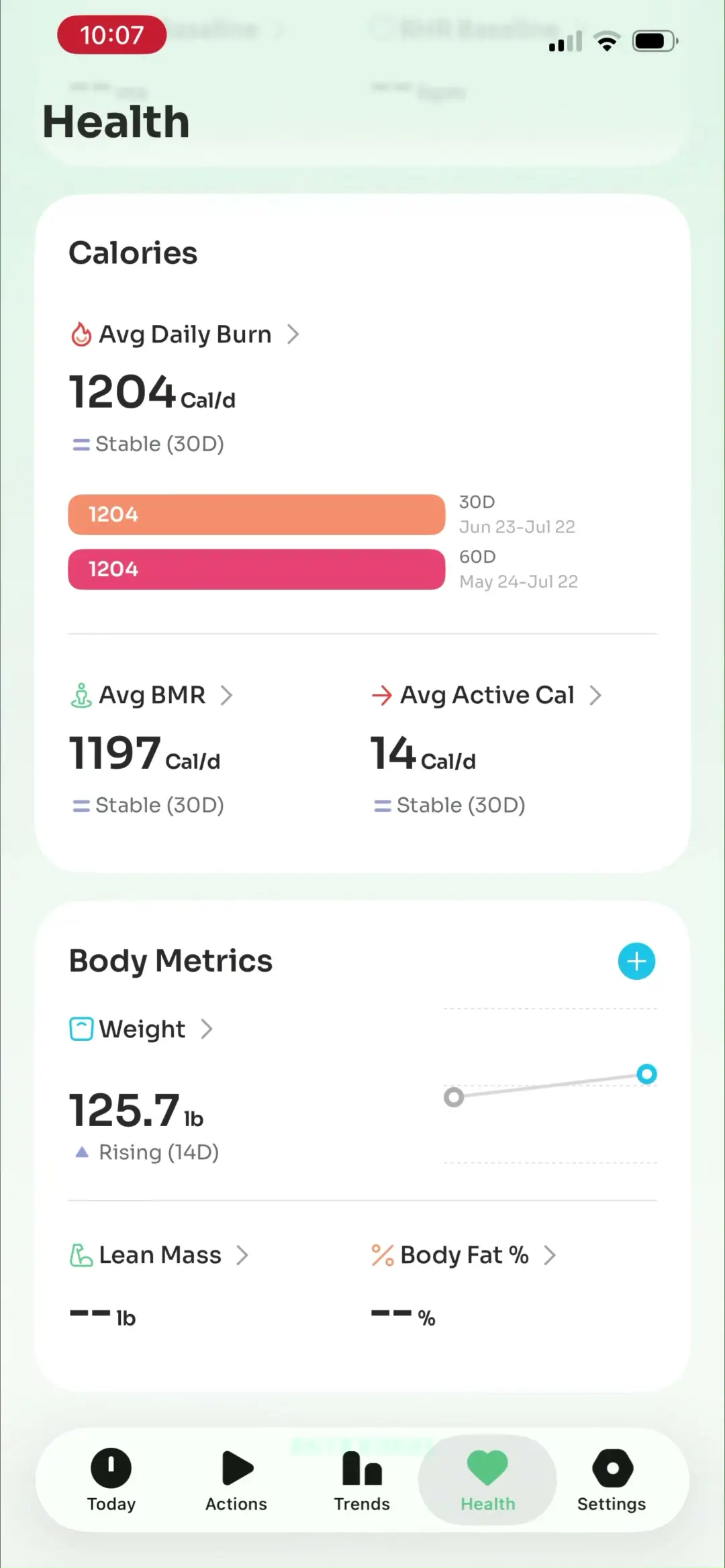Screen dimensions: 725x1568
Task: Open Avg Daily Burn details
Action: click(x=185, y=334)
